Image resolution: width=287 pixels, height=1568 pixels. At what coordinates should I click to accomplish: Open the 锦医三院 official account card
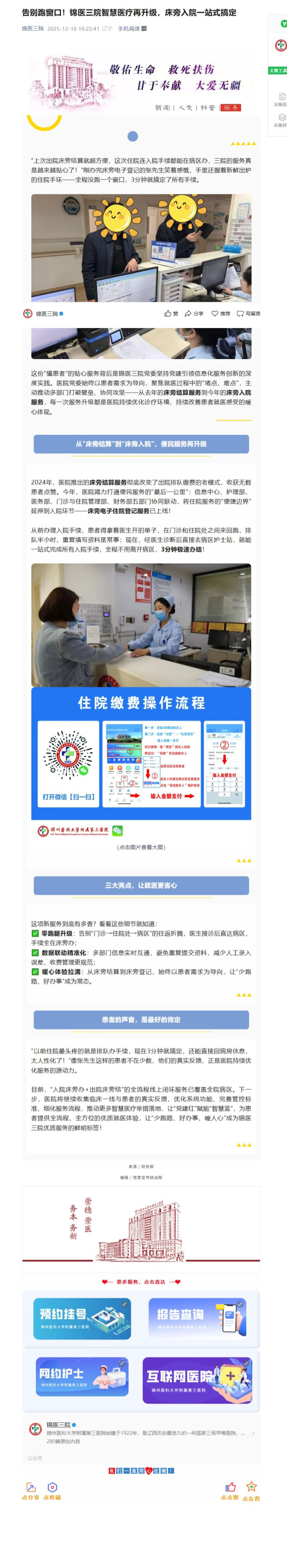[x=141, y=1433]
